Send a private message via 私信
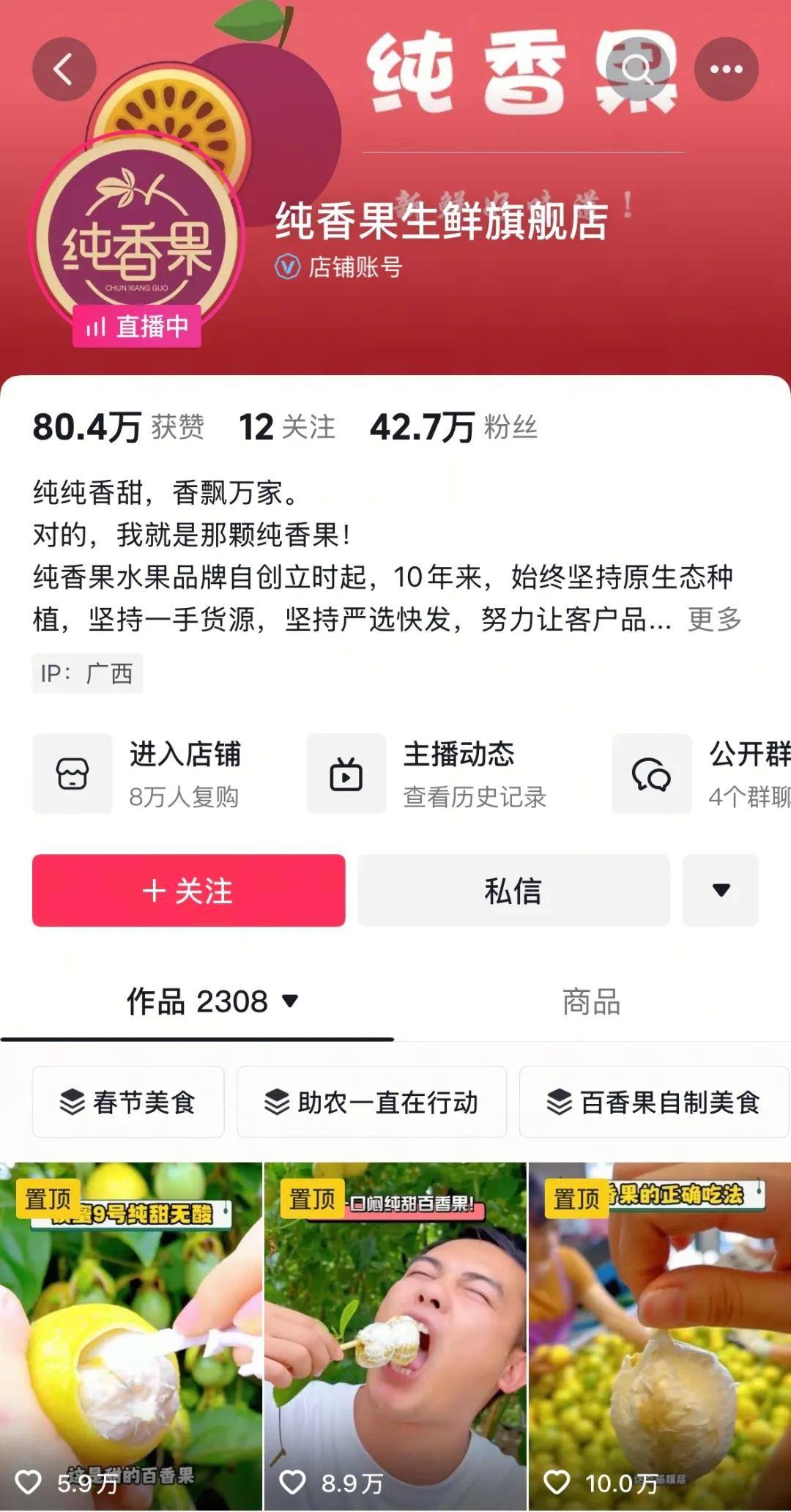Screen dimensions: 791x1512 [513, 891]
